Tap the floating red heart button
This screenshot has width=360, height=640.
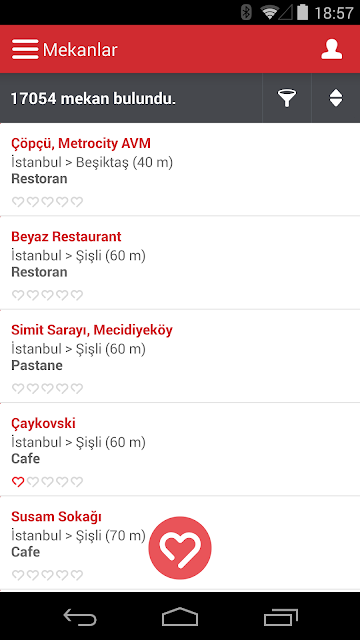[180, 548]
